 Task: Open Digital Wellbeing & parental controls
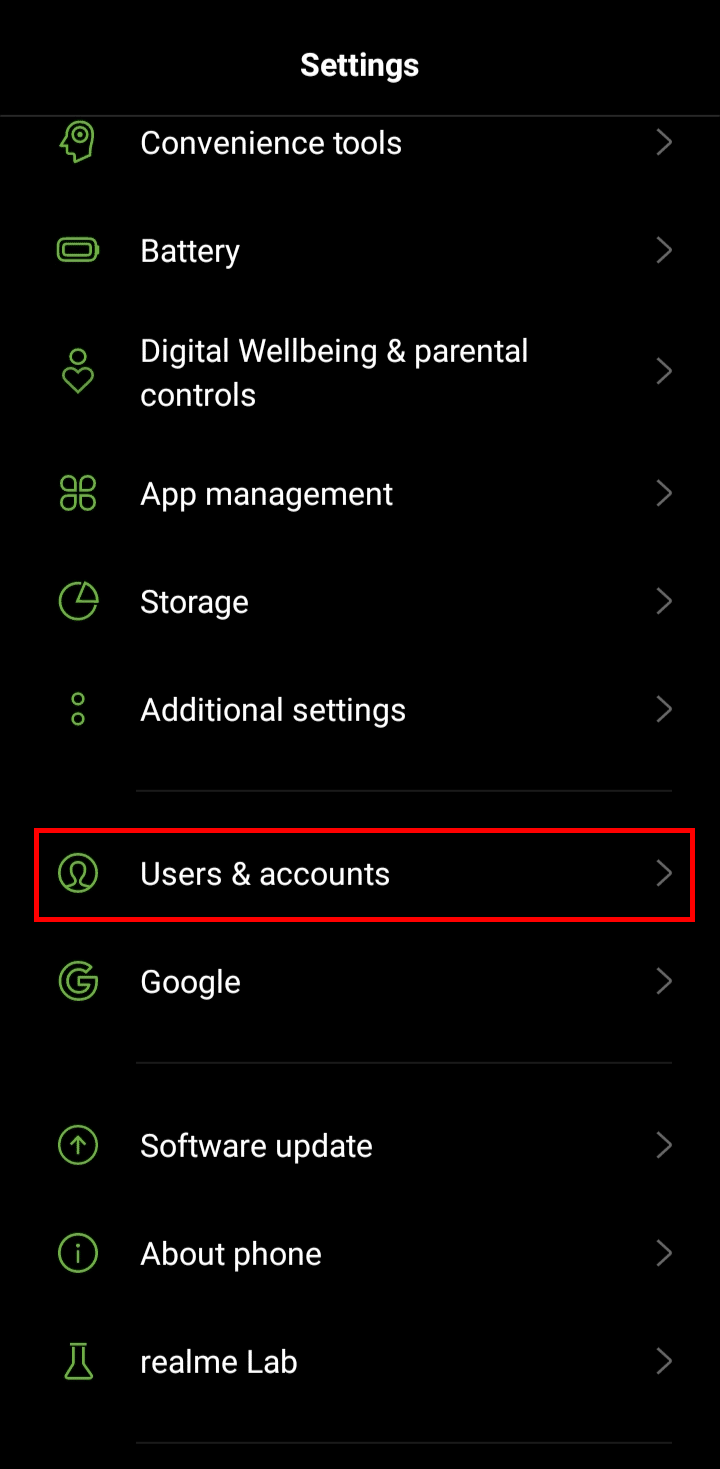tap(360, 371)
